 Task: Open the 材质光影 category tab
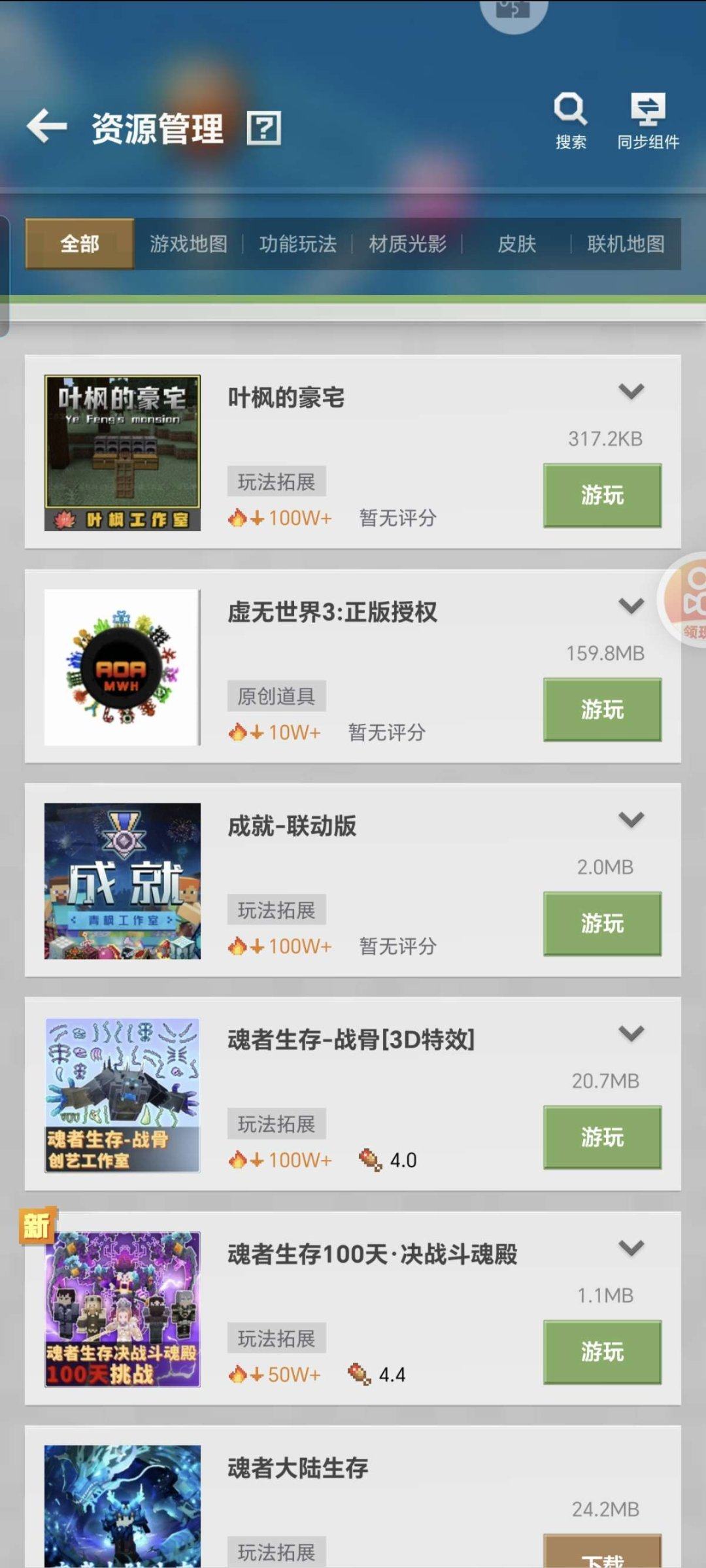coord(407,244)
